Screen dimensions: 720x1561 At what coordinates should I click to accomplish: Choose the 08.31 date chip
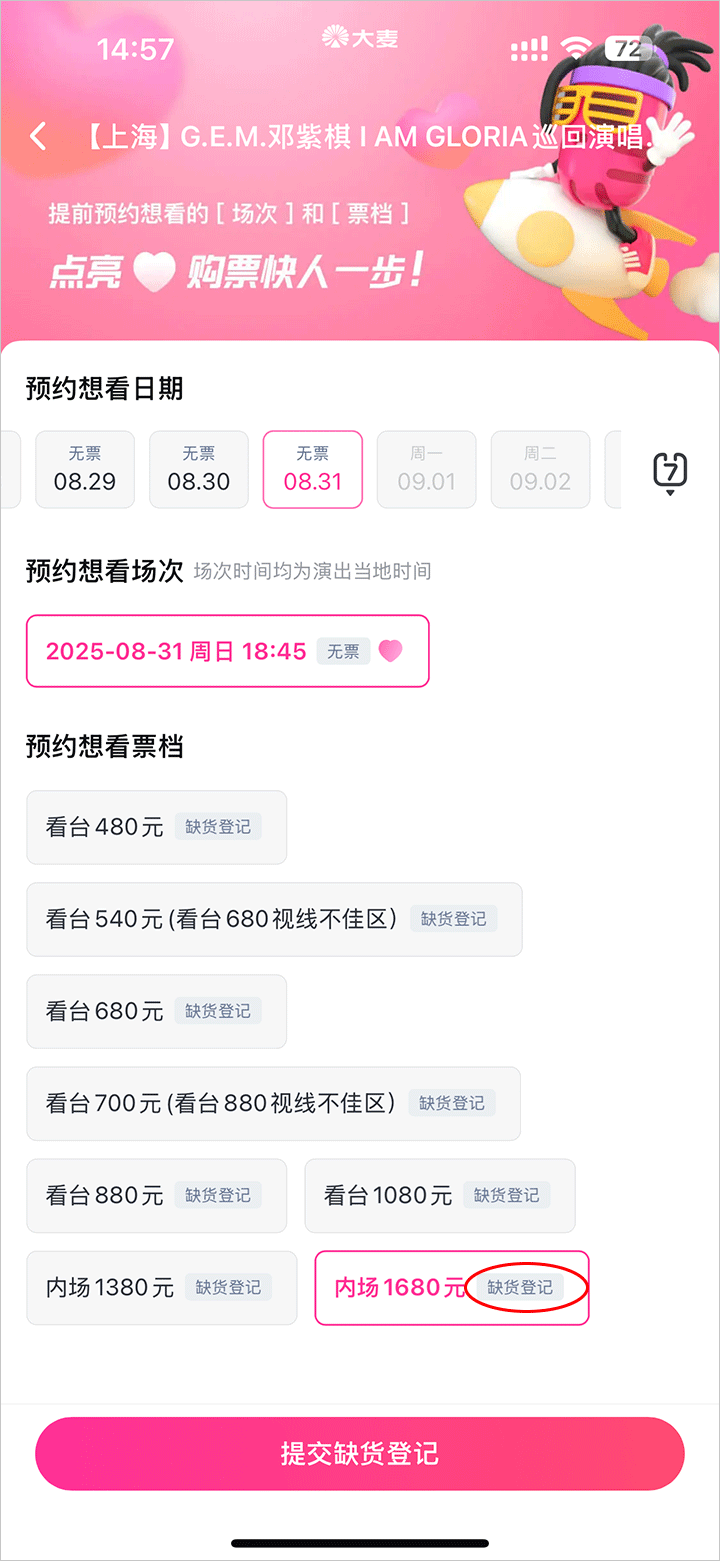[312, 470]
